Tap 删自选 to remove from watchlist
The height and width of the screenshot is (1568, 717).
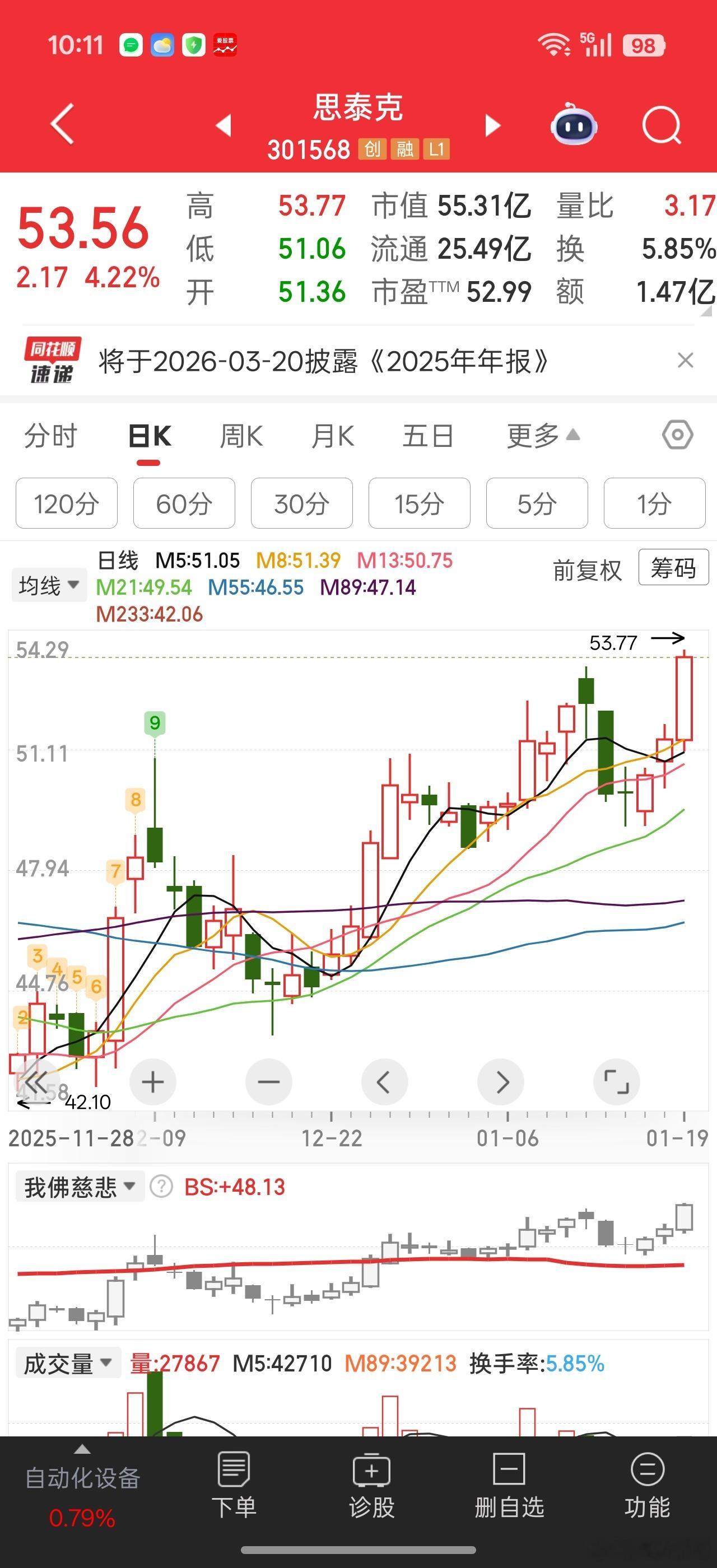[x=509, y=1485]
